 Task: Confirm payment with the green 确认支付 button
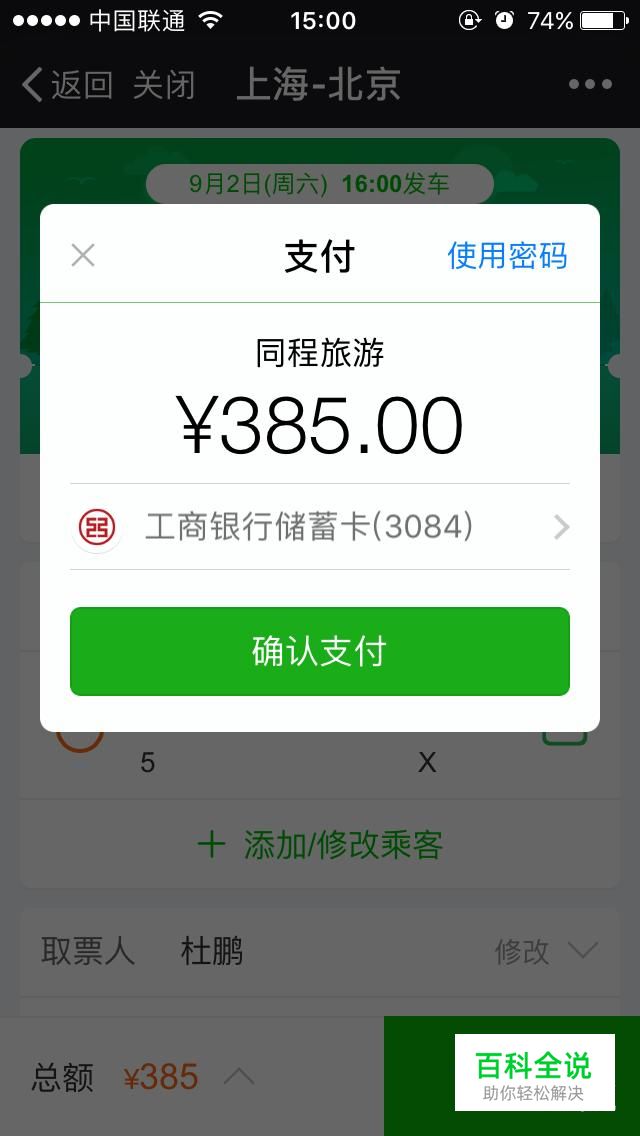click(320, 651)
